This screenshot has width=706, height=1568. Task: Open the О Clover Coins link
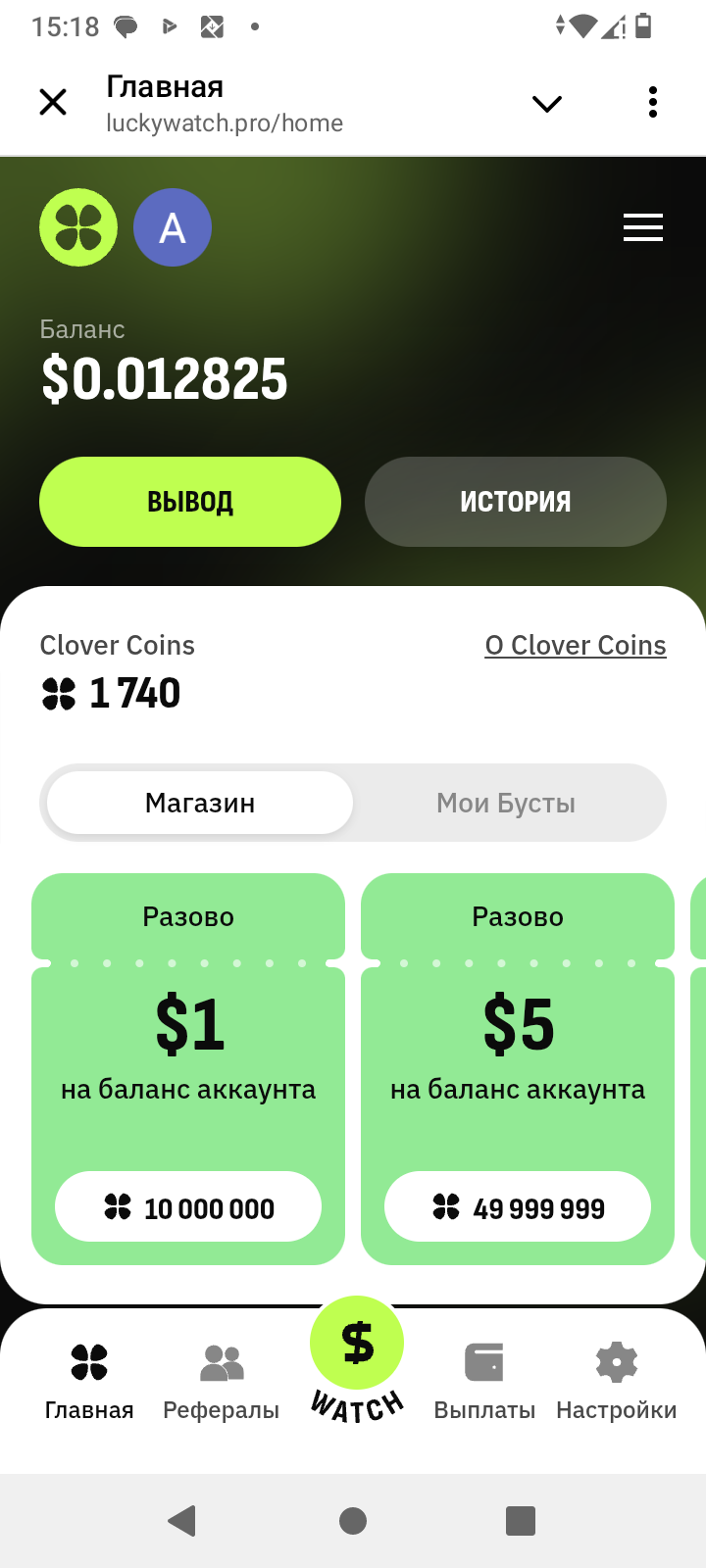[576, 646]
